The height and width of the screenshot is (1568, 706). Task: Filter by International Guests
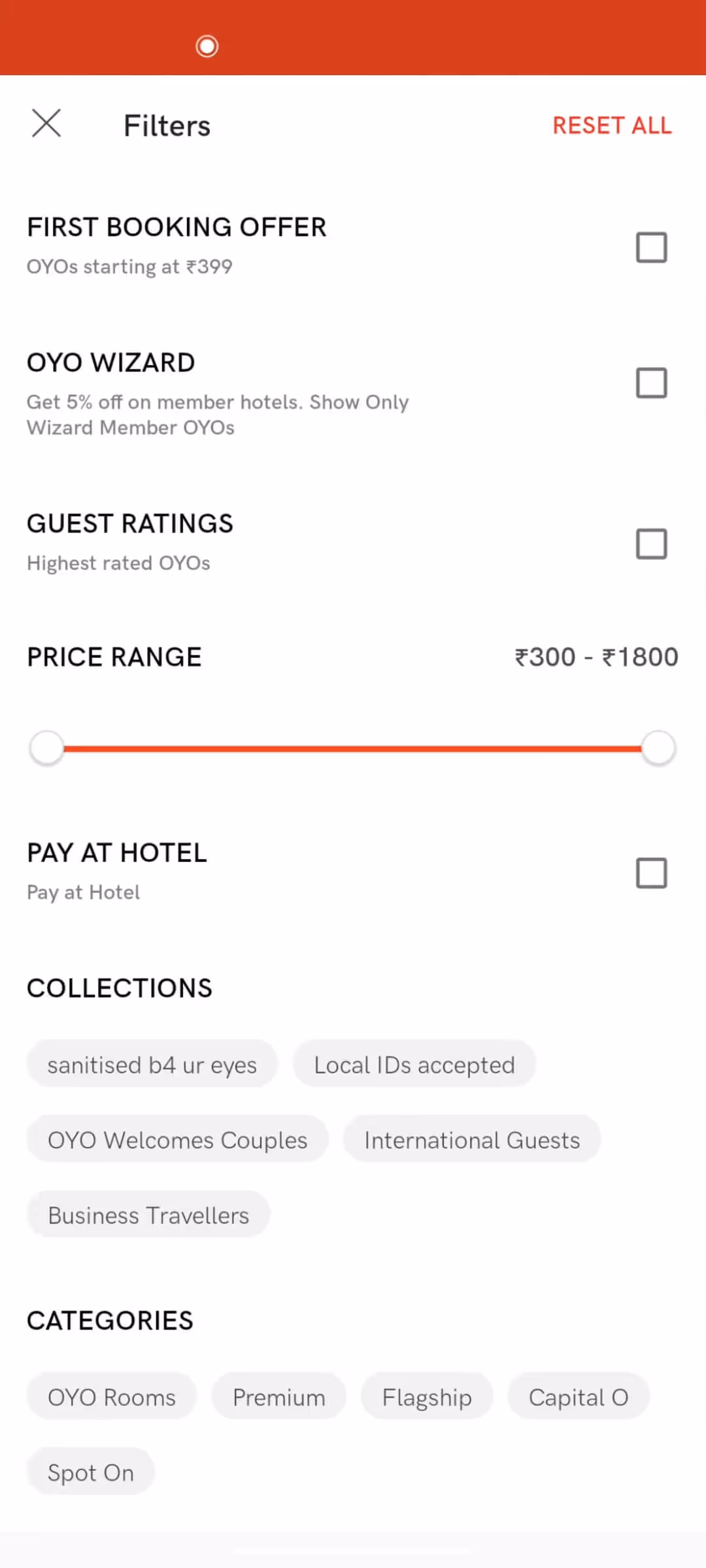pos(472,1140)
